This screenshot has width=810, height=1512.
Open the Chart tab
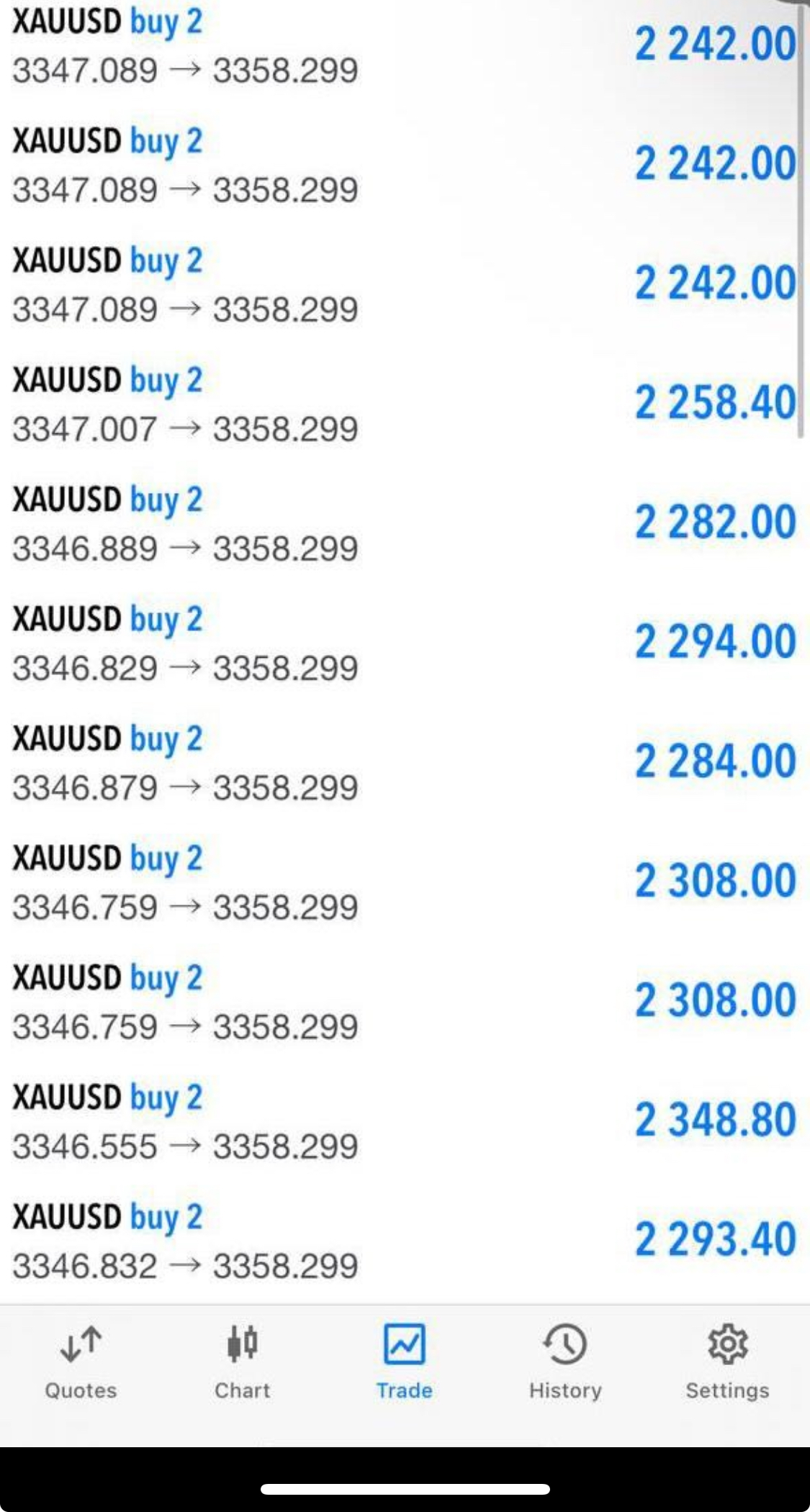pyautogui.click(x=243, y=1360)
